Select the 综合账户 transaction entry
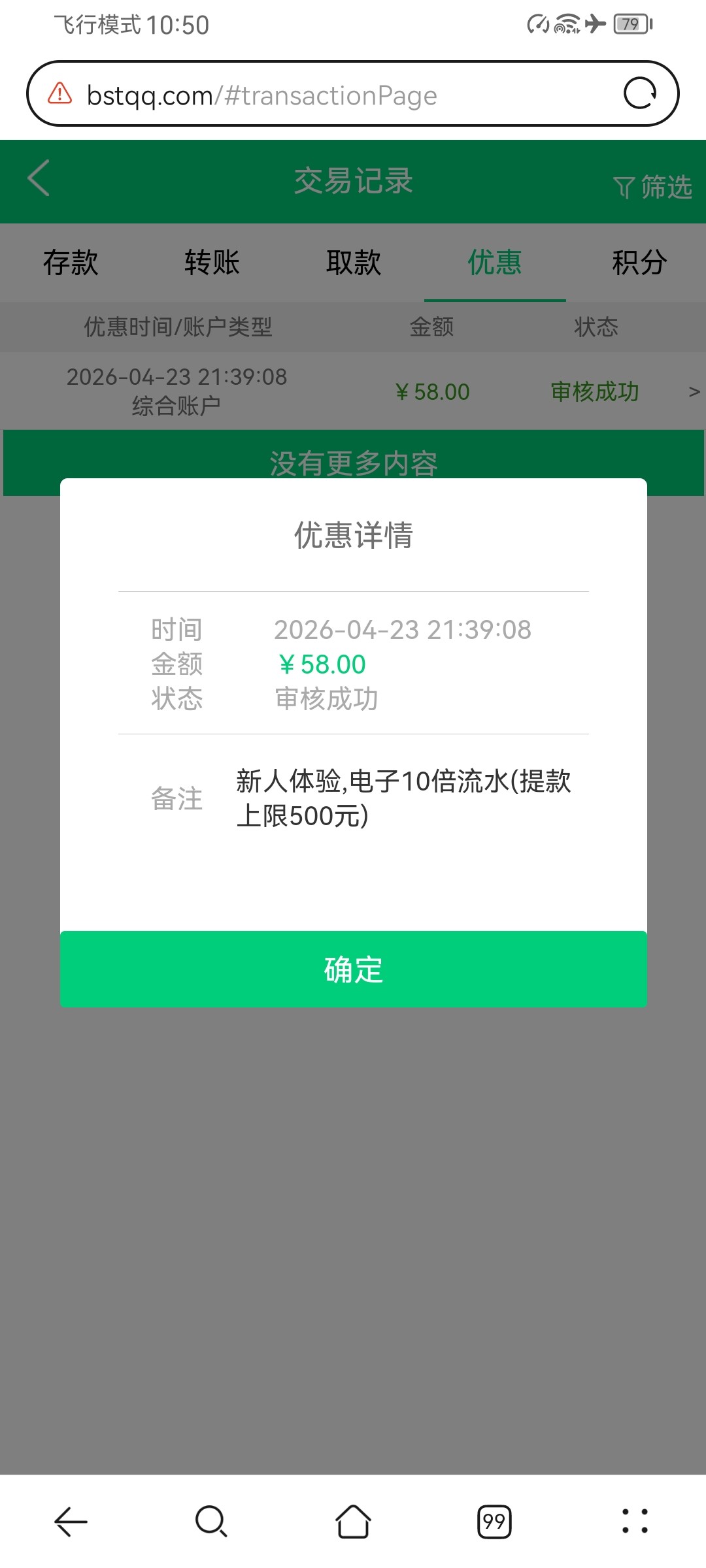The height and width of the screenshot is (1568, 706). 176,404
